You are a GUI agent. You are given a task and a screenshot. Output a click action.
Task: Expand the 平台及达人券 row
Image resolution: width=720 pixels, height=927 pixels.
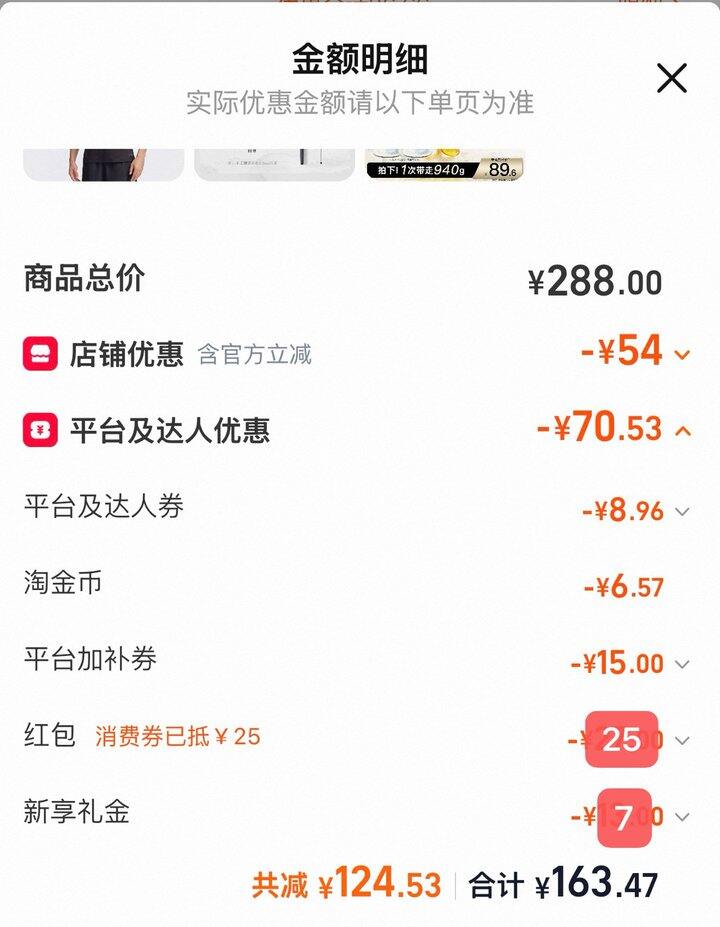click(682, 511)
